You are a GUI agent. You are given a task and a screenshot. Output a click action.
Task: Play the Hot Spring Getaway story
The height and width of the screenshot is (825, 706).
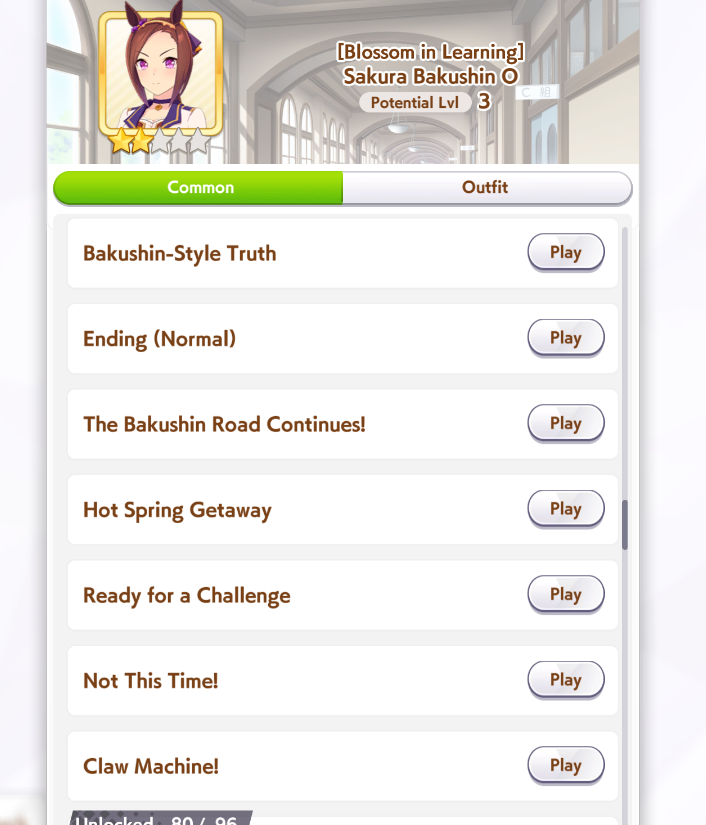(566, 509)
